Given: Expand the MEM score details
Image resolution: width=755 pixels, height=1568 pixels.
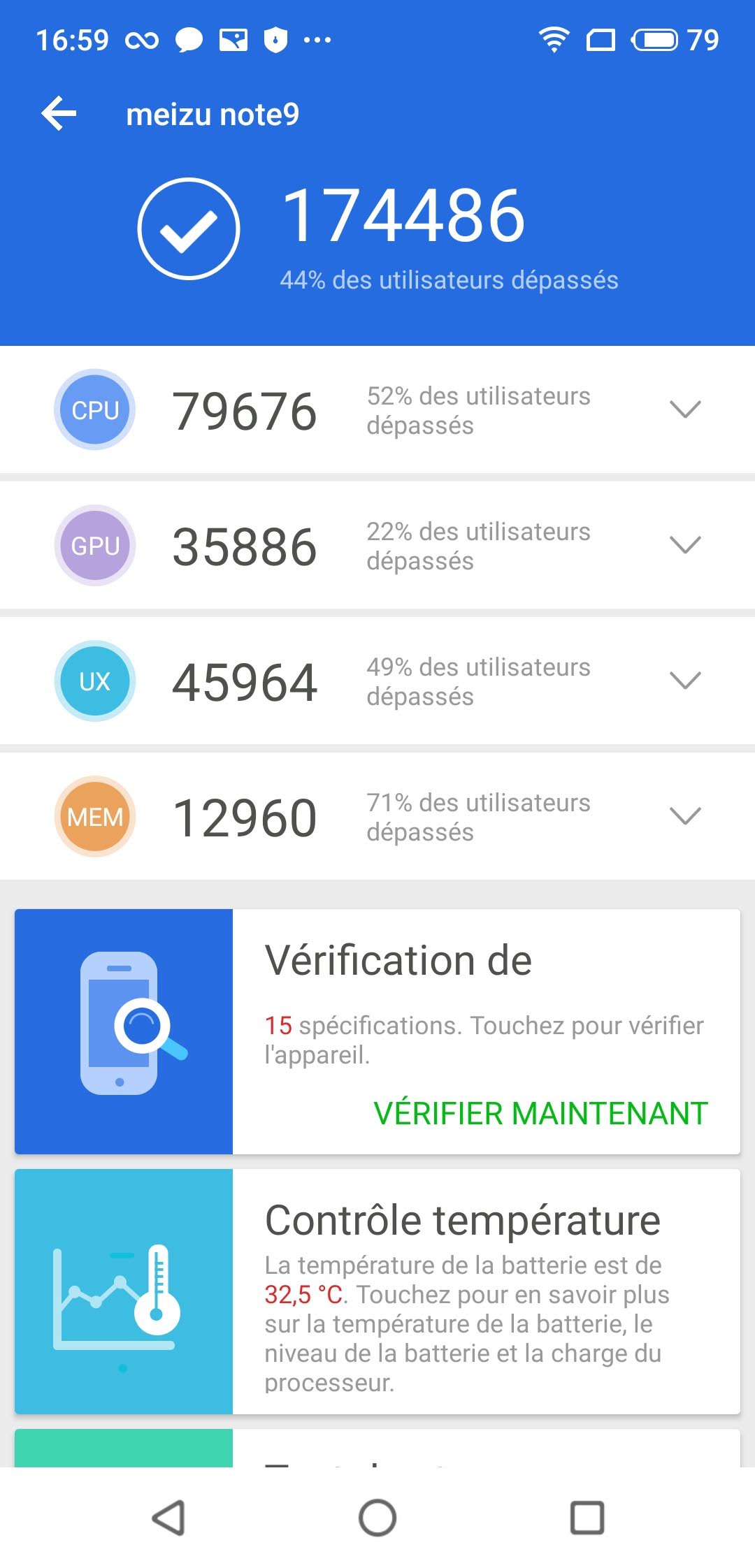Looking at the screenshot, I should pyautogui.click(x=684, y=816).
